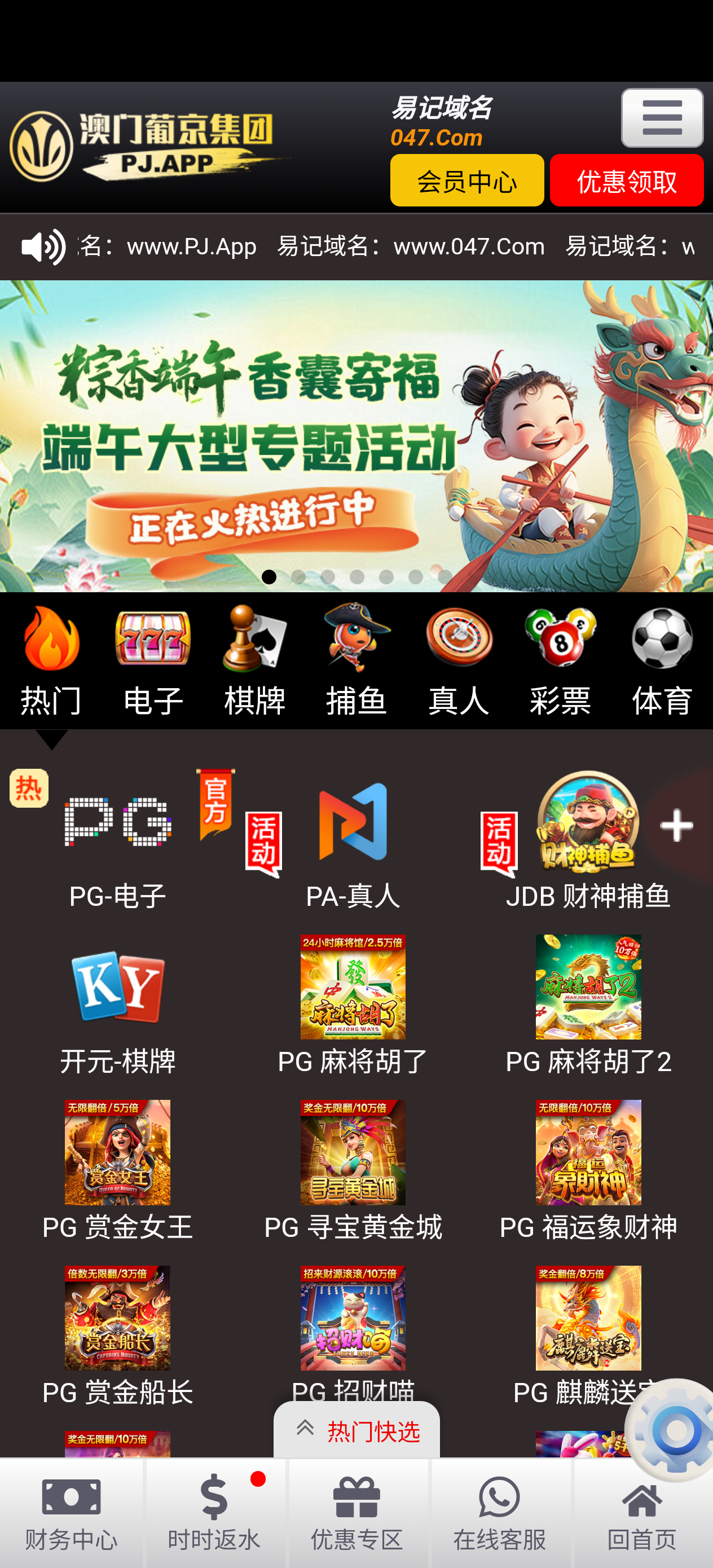This screenshot has width=713, height=1568.
Task: Contact 在线客服 support
Action: pyautogui.click(x=499, y=1513)
